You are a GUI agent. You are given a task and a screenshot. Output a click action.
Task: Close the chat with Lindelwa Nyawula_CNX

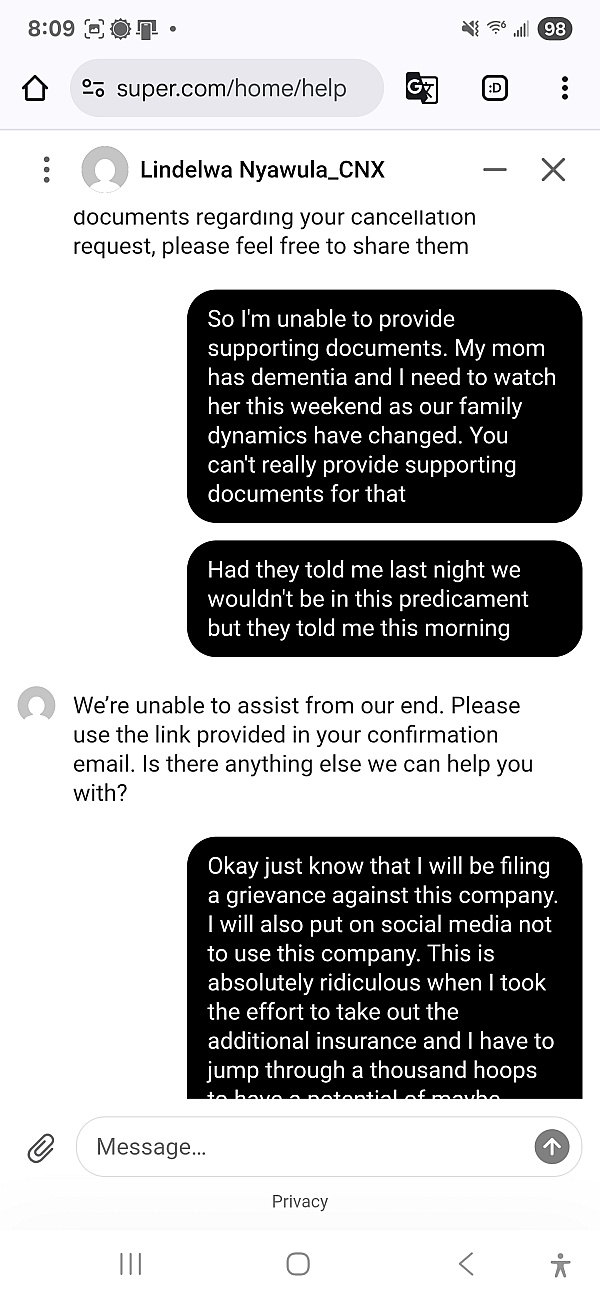553,170
